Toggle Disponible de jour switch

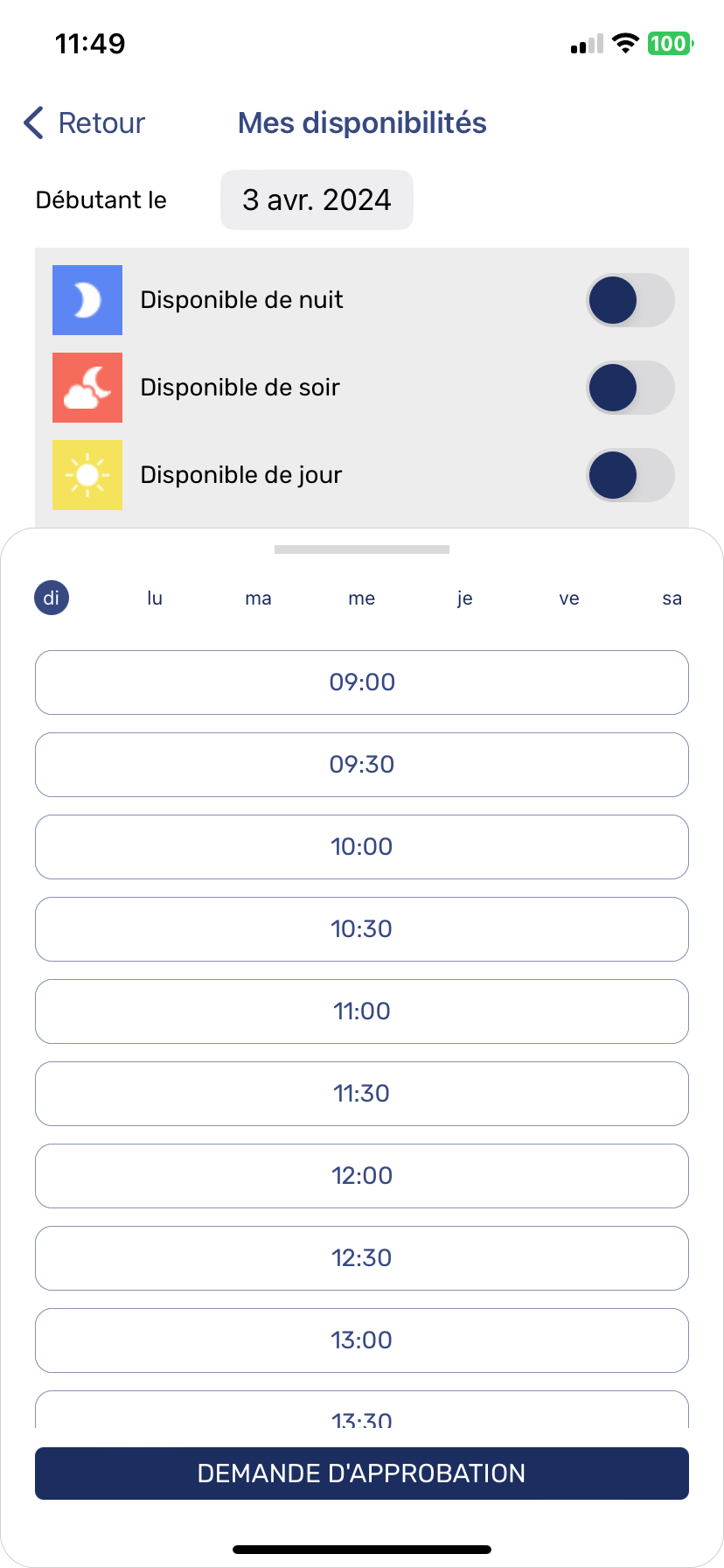point(630,475)
